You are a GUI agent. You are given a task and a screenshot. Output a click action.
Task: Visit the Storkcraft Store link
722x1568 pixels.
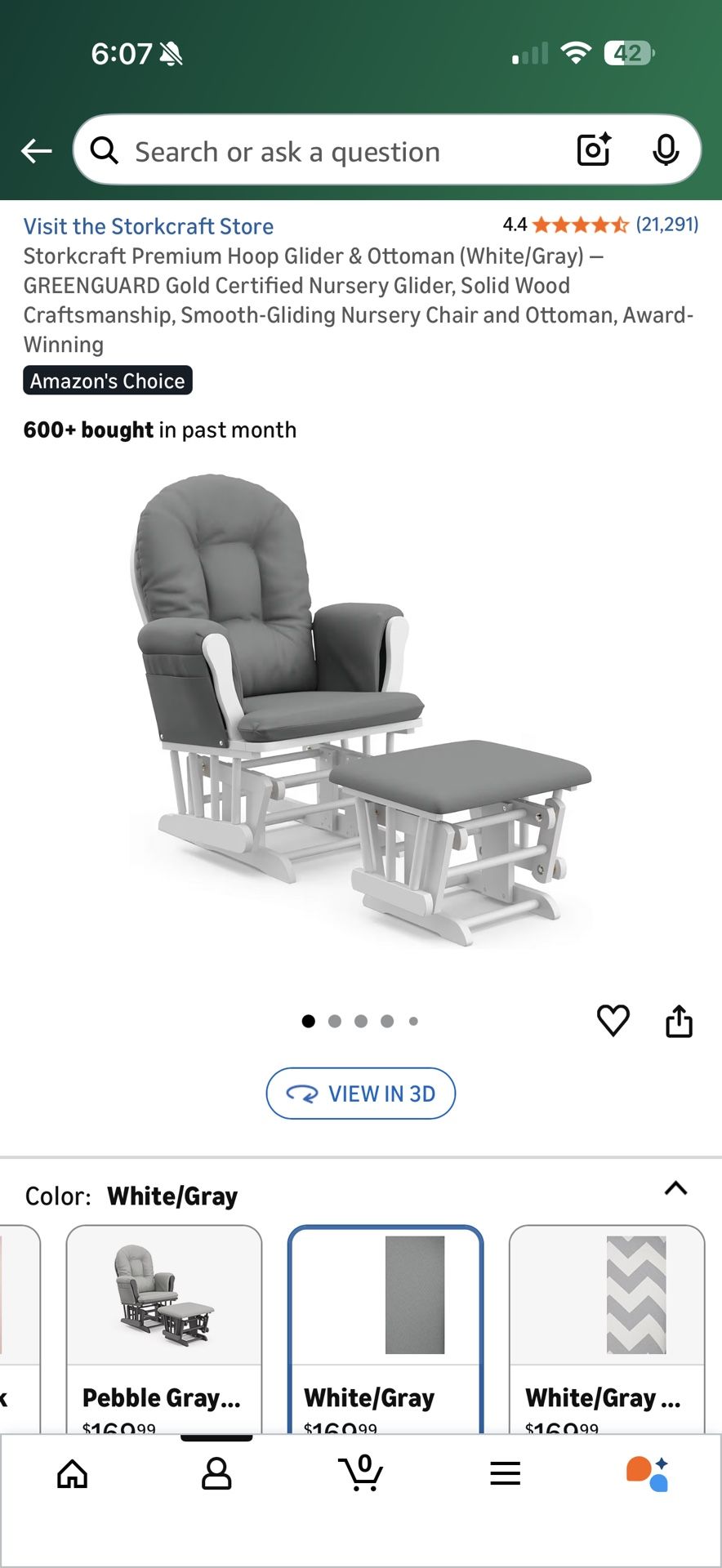149,226
